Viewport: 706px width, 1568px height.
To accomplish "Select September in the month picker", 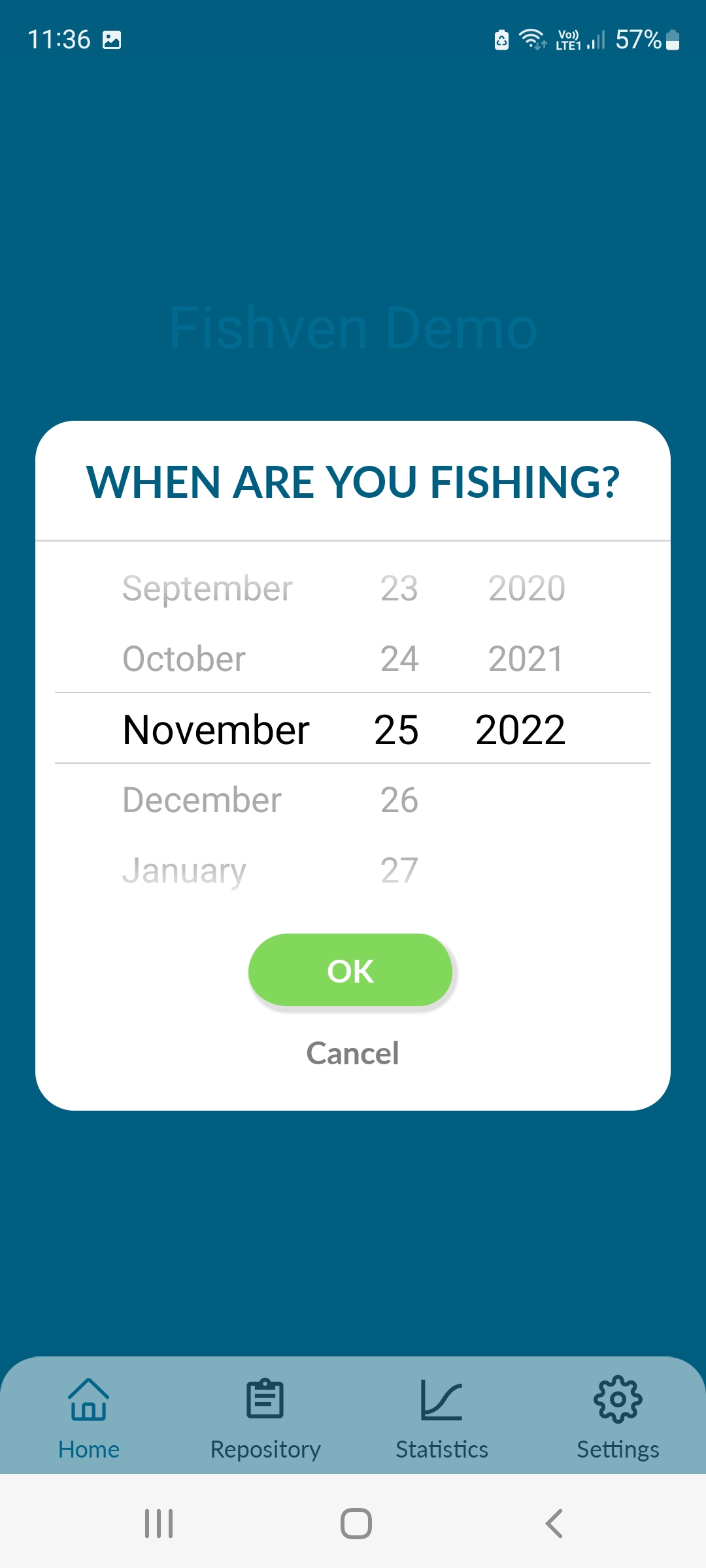I will pos(207,588).
